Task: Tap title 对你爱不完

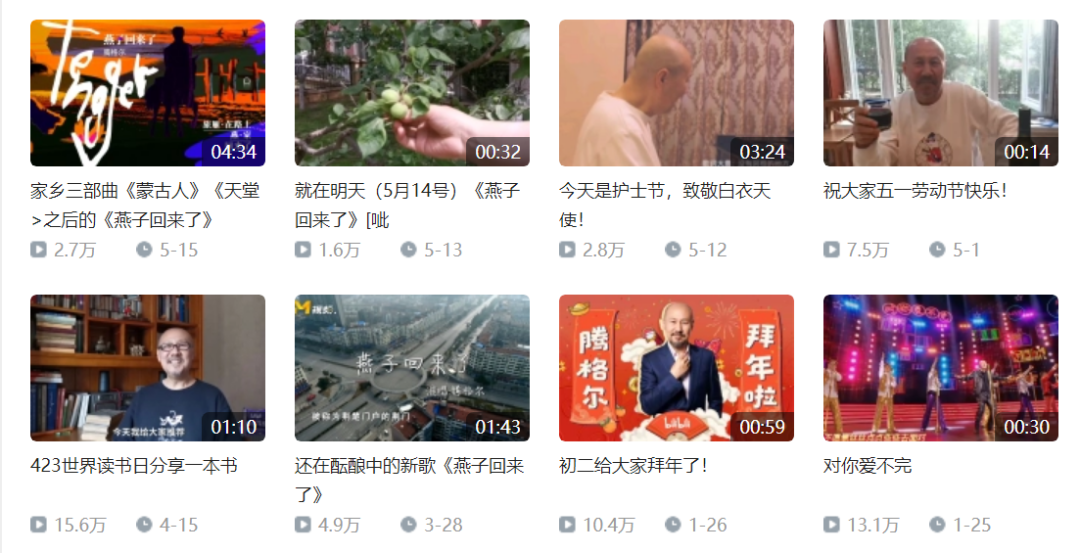Action: (867, 466)
